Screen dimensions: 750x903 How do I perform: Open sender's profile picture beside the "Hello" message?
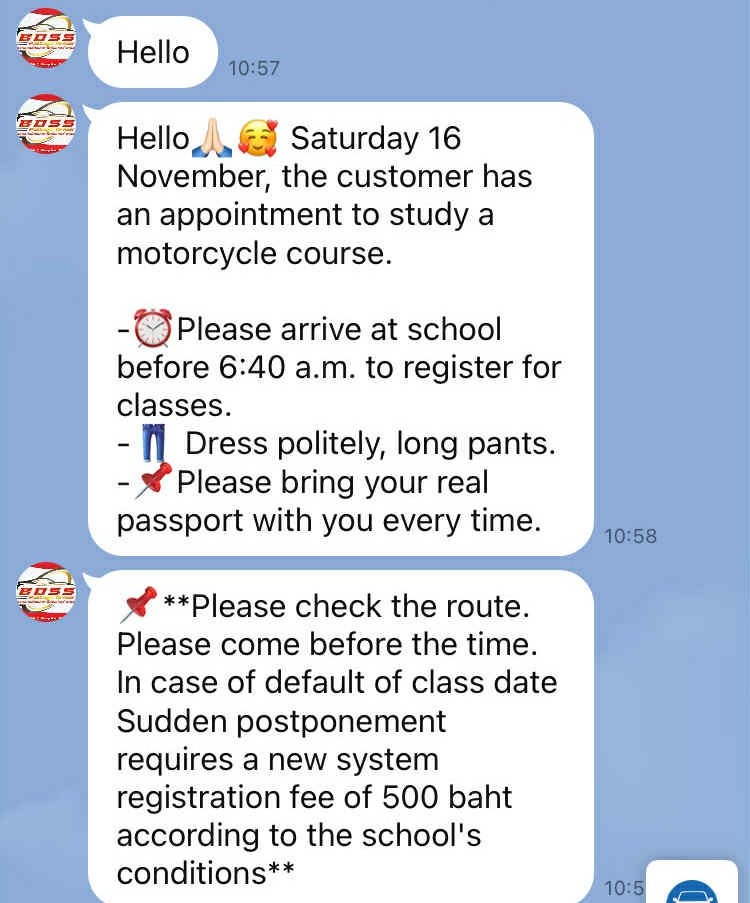point(46,38)
